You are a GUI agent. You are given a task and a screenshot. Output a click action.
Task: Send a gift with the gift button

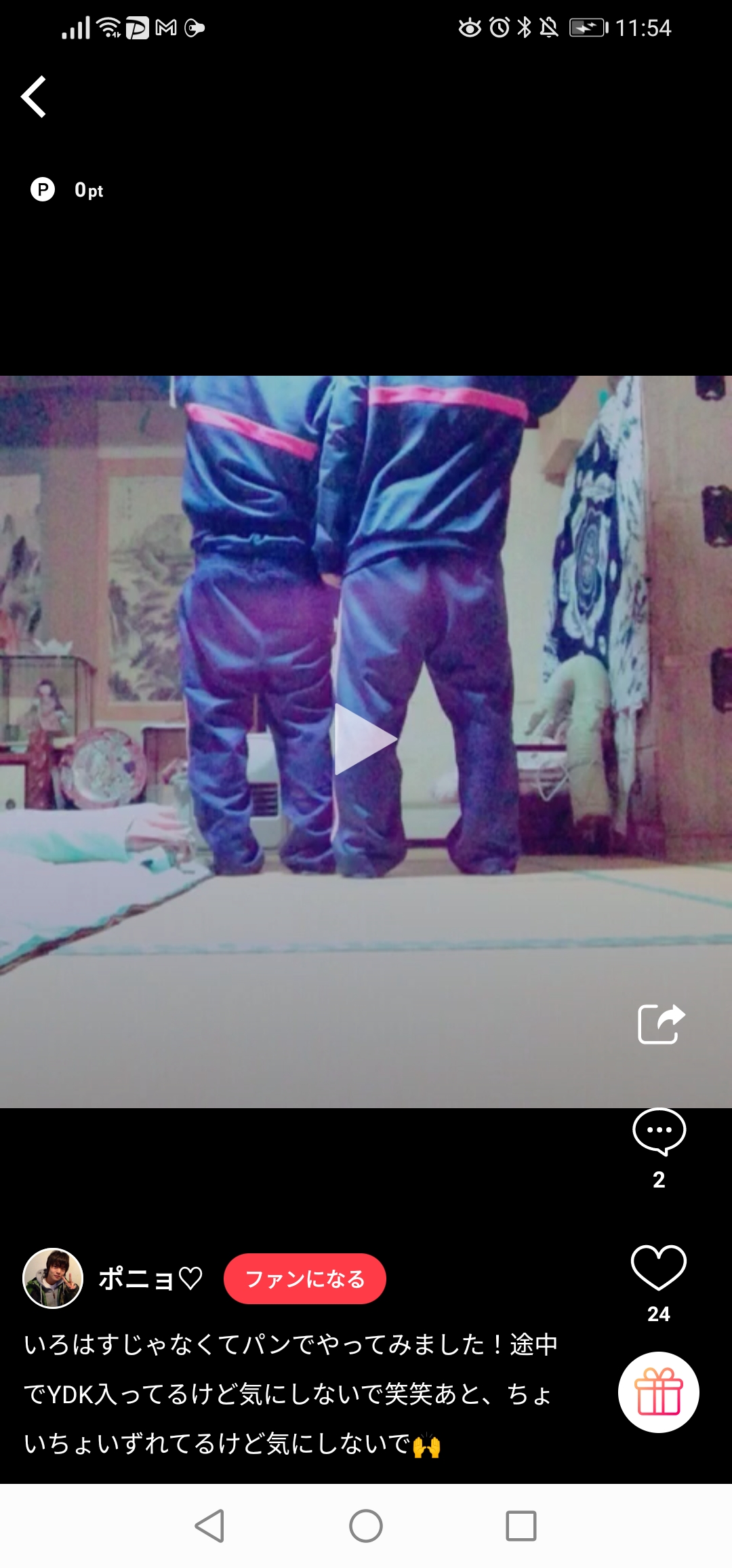[x=658, y=1392]
